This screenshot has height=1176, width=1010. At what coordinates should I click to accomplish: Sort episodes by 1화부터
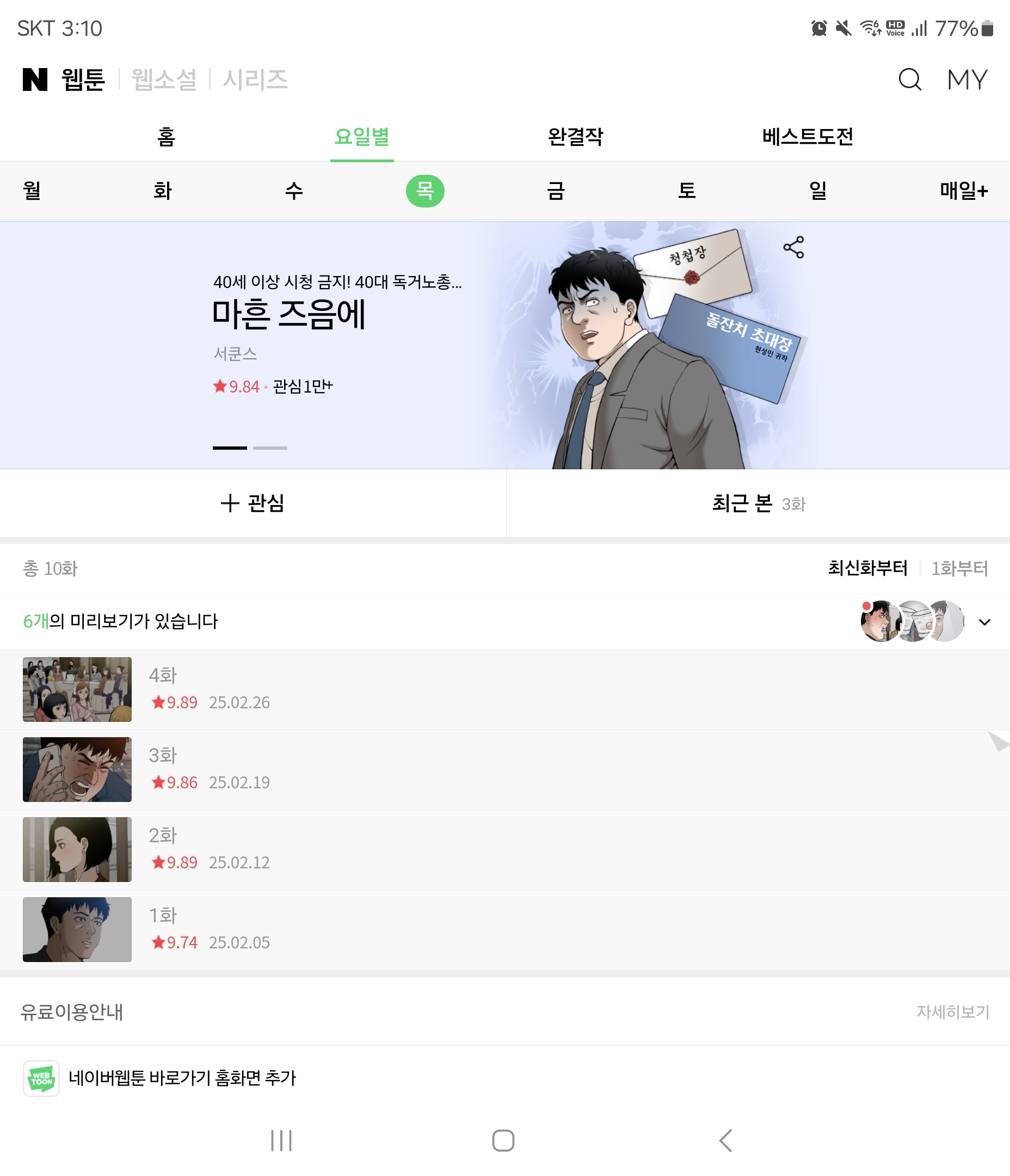click(959, 568)
